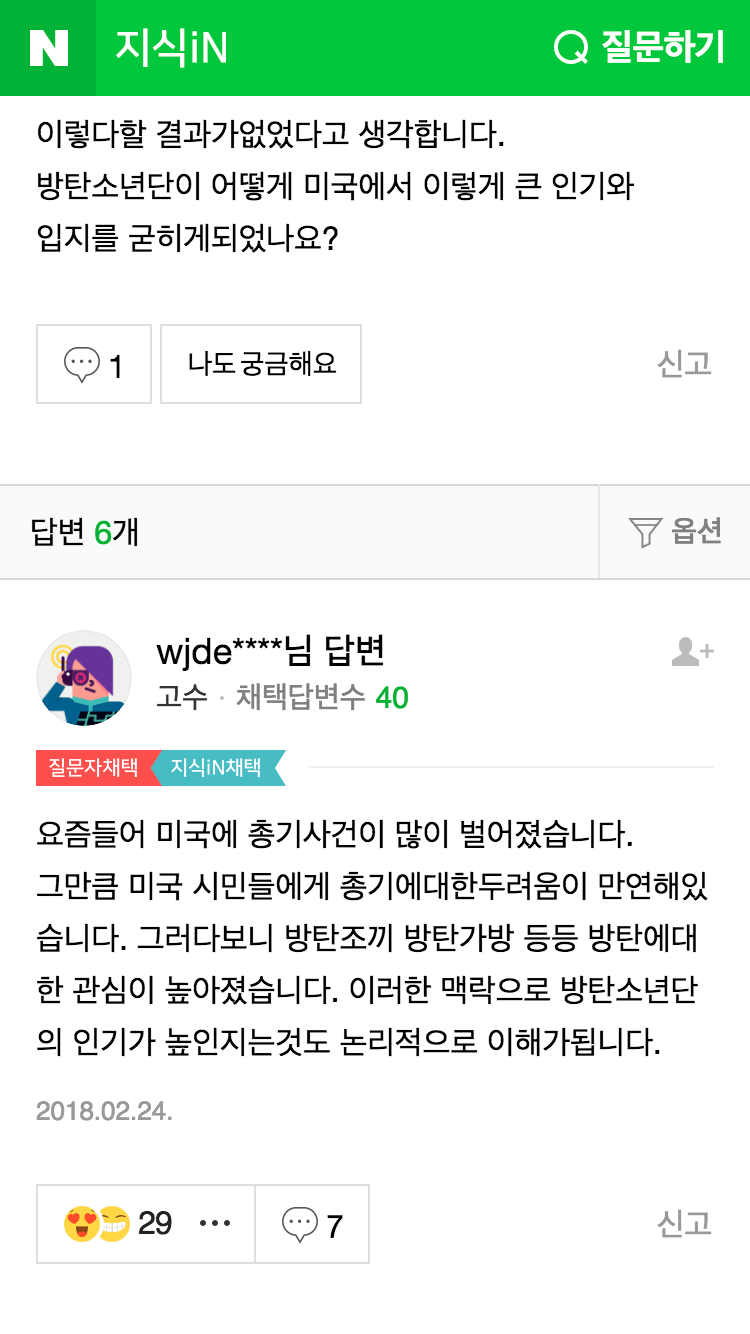The height and width of the screenshot is (1334, 750).
Task: Open the Naver home logo
Action: click(x=48, y=48)
